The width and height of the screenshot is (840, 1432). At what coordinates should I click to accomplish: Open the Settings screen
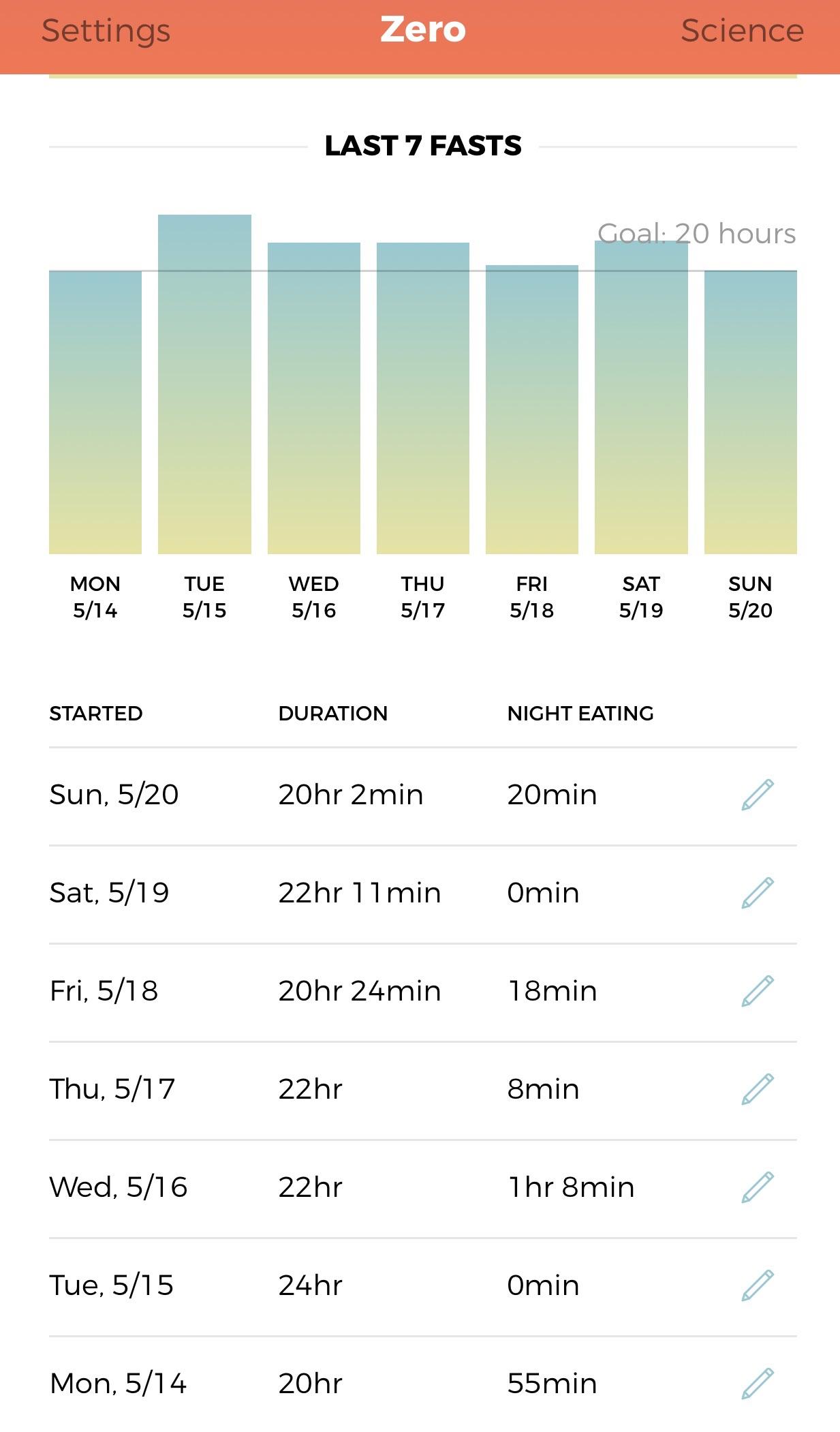click(106, 31)
